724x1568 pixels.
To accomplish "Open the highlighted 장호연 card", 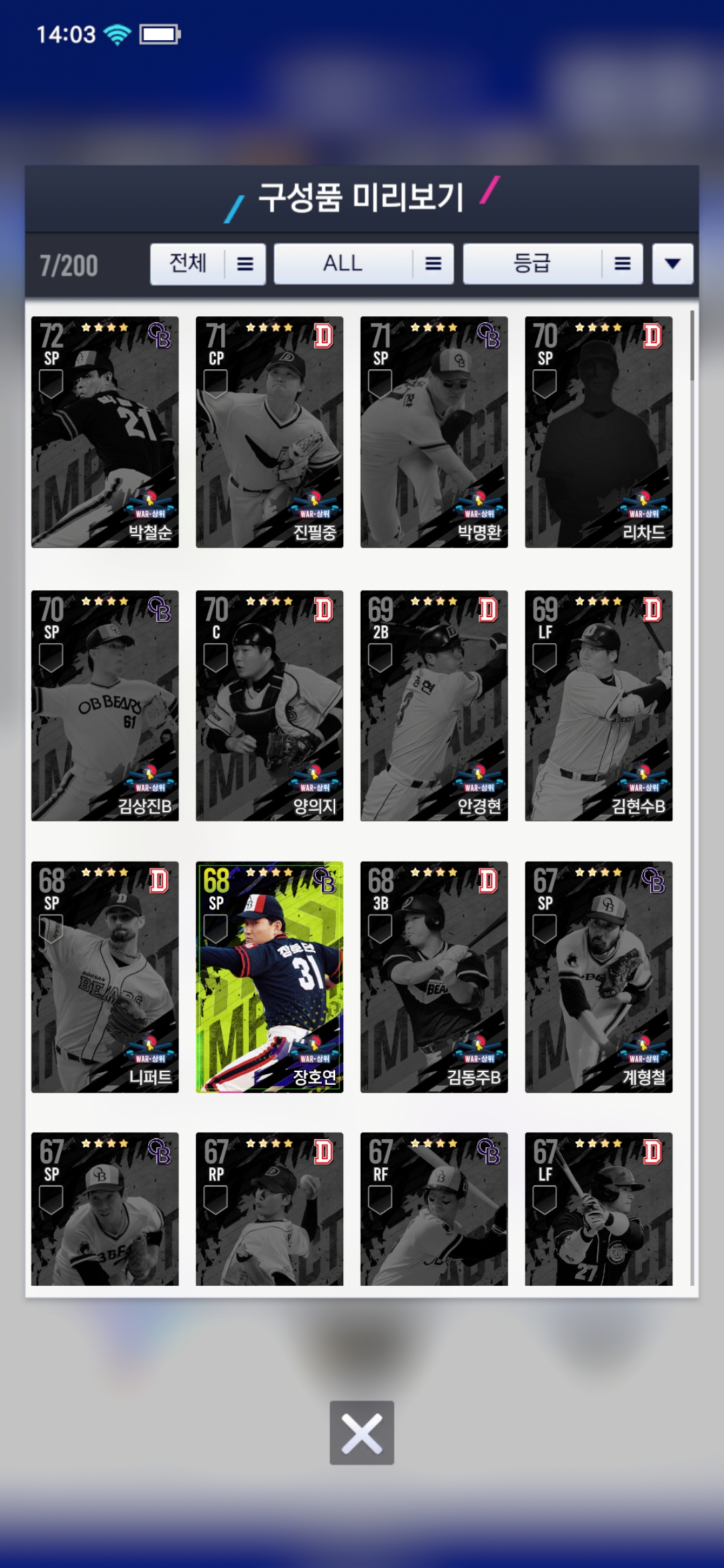I will click(269, 977).
